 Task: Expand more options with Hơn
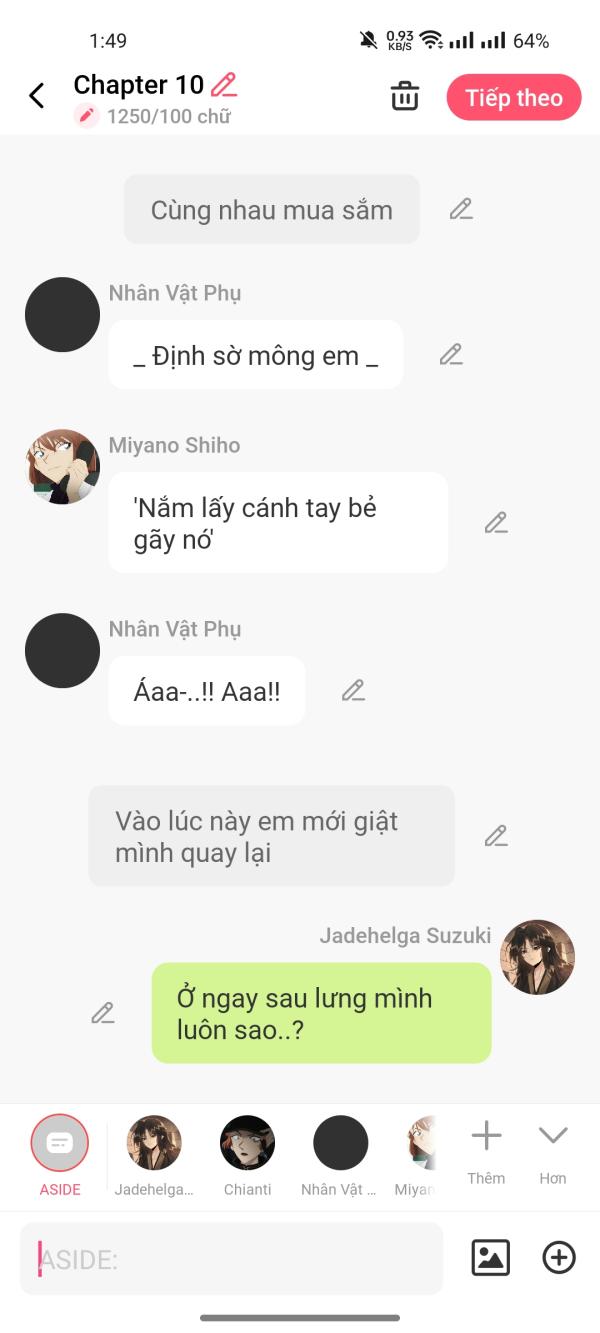552,1148
